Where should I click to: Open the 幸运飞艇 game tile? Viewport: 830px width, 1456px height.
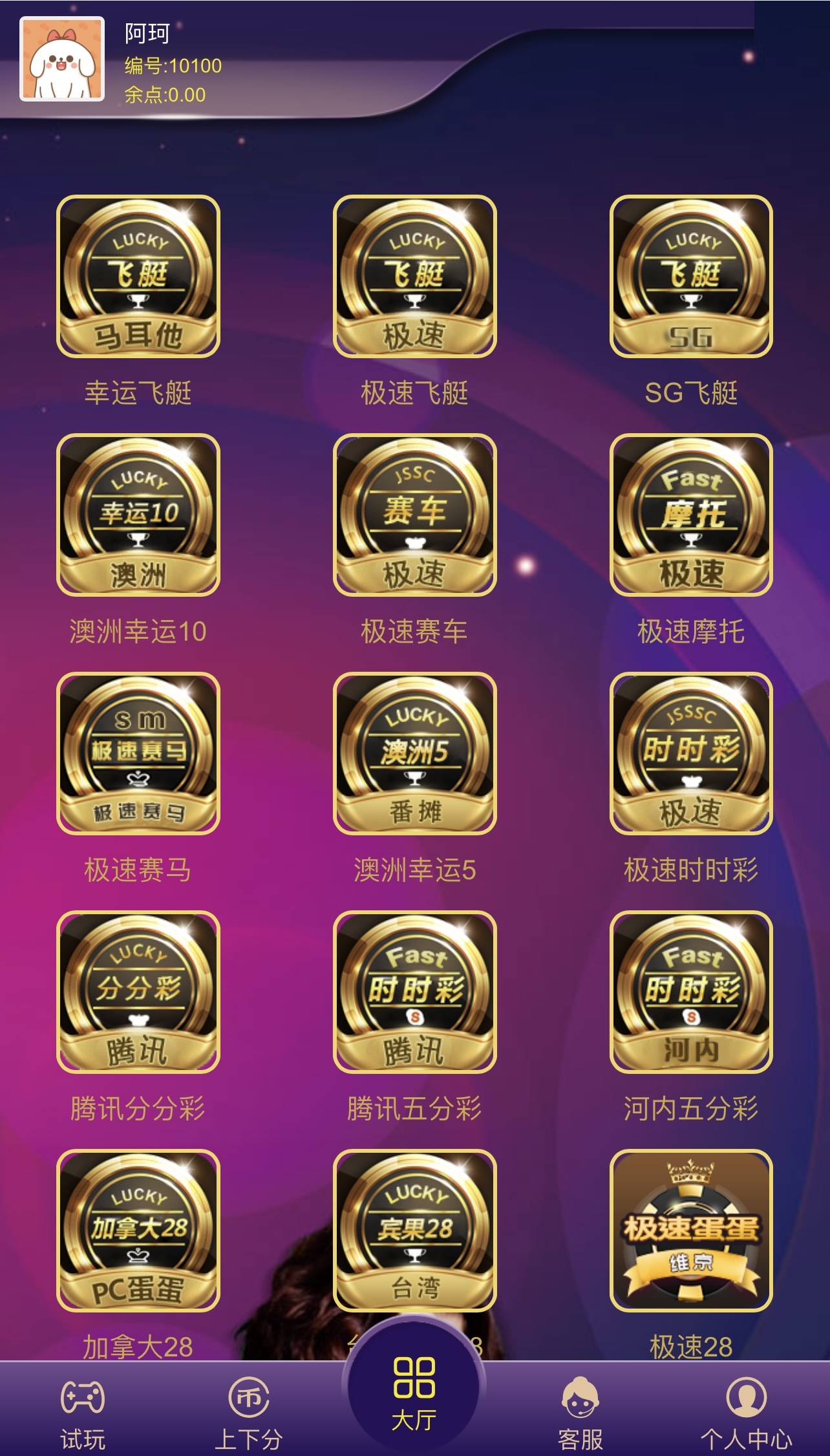click(x=138, y=276)
